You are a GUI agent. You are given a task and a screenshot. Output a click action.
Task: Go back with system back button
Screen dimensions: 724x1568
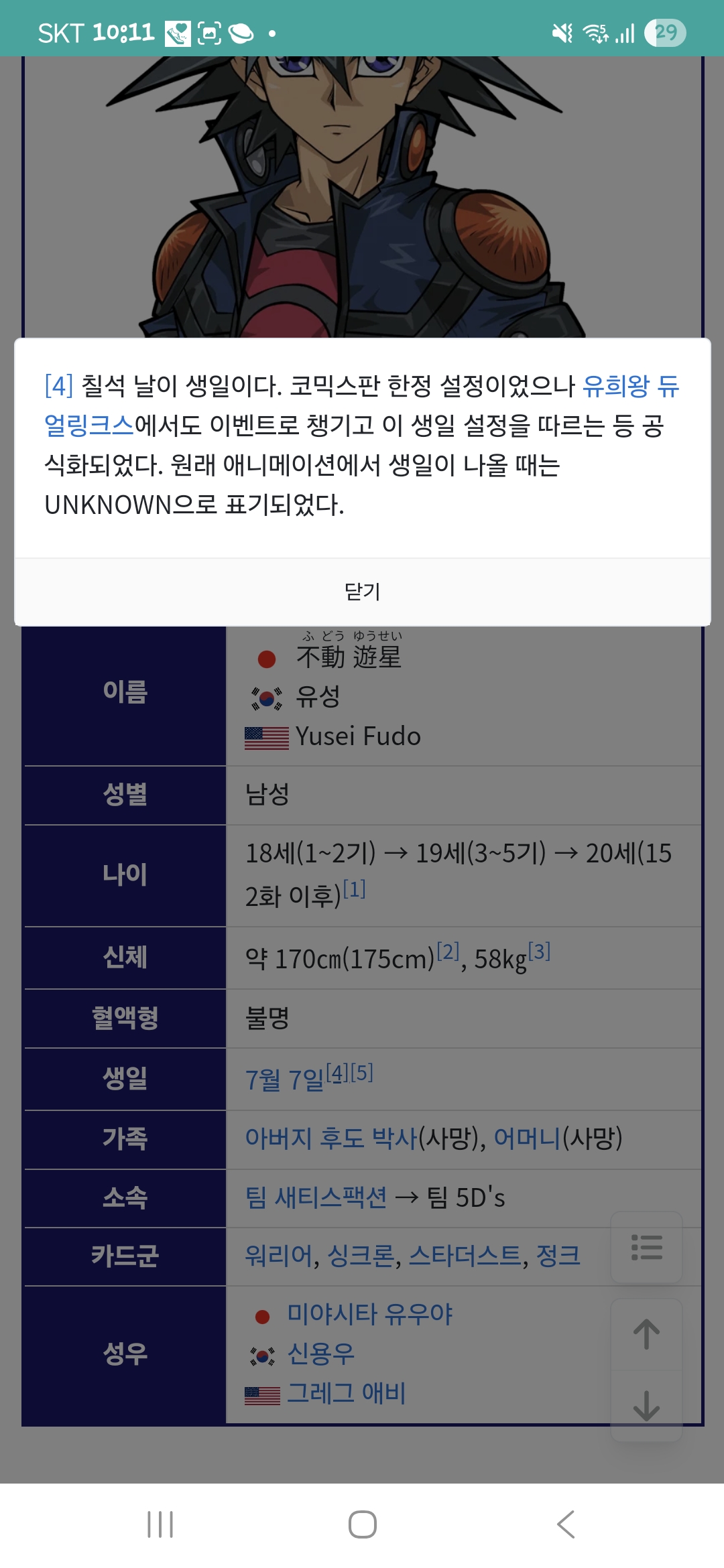[x=565, y=1524]
